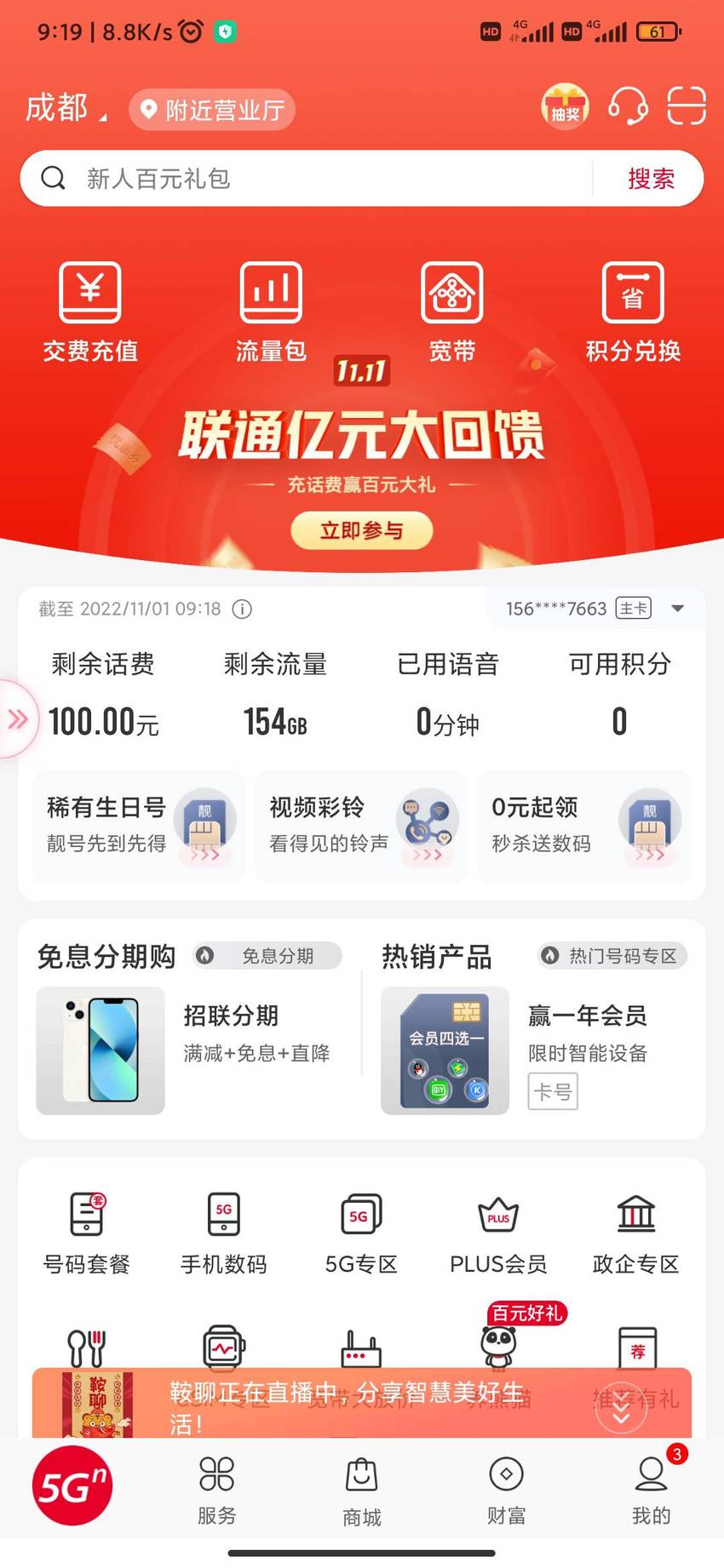This screenshot has width=724, height=1568.
Task: Open the 稀有生日号 card
Action: tap(139, 826)
